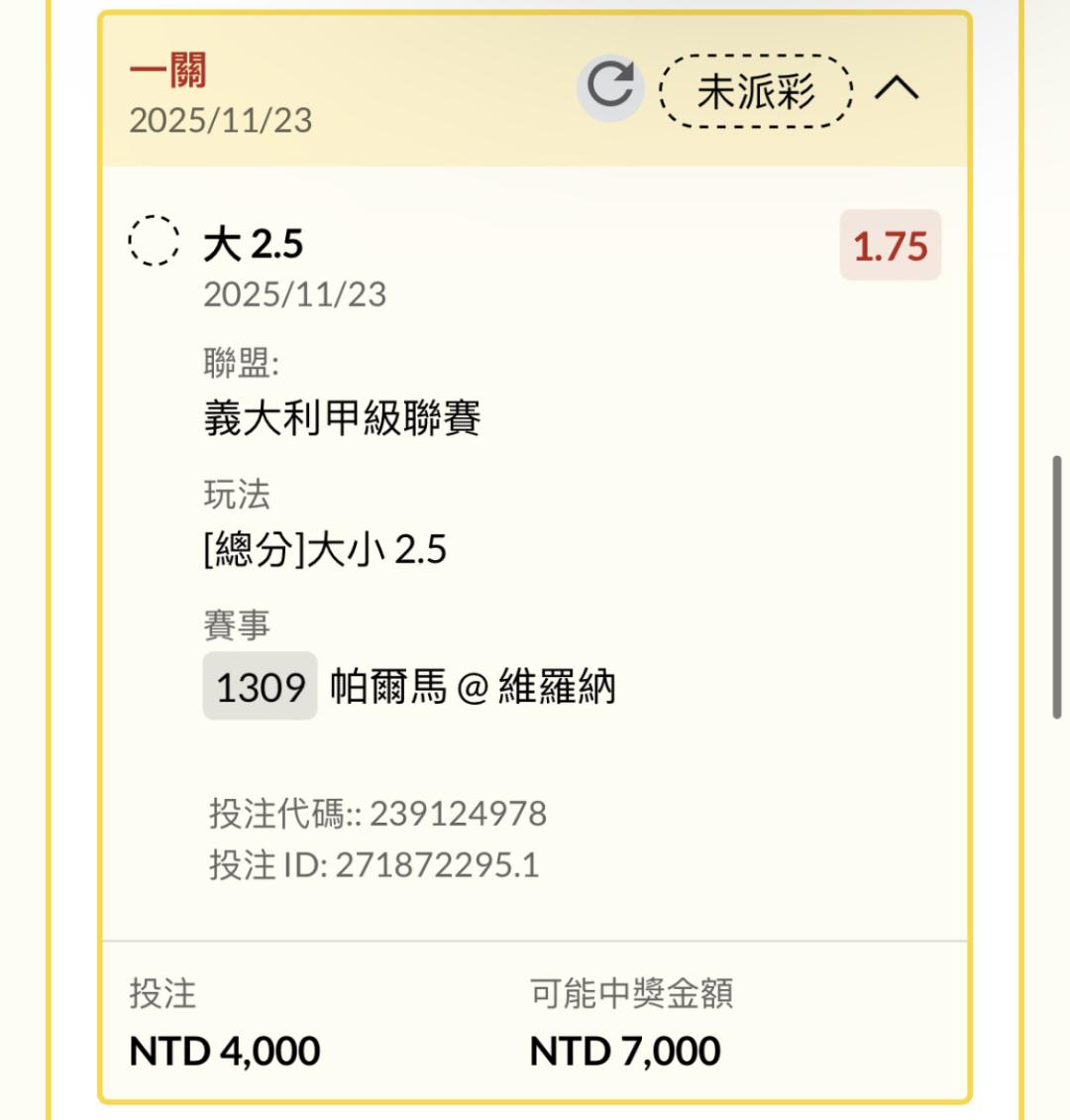Viewport: 1070px width, 1120px height.
Task: Refresh the bet slip status
Action: [x=610, y=87]
